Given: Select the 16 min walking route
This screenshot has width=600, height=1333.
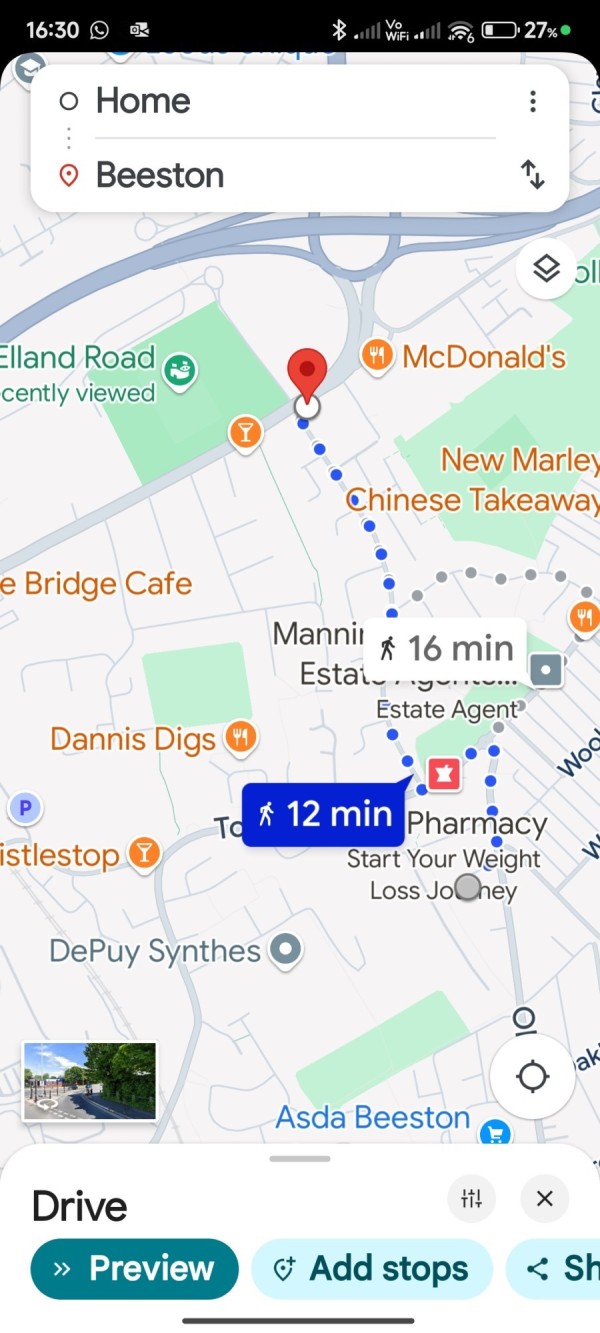Looking at the screenshot, I should click(446, 648).
